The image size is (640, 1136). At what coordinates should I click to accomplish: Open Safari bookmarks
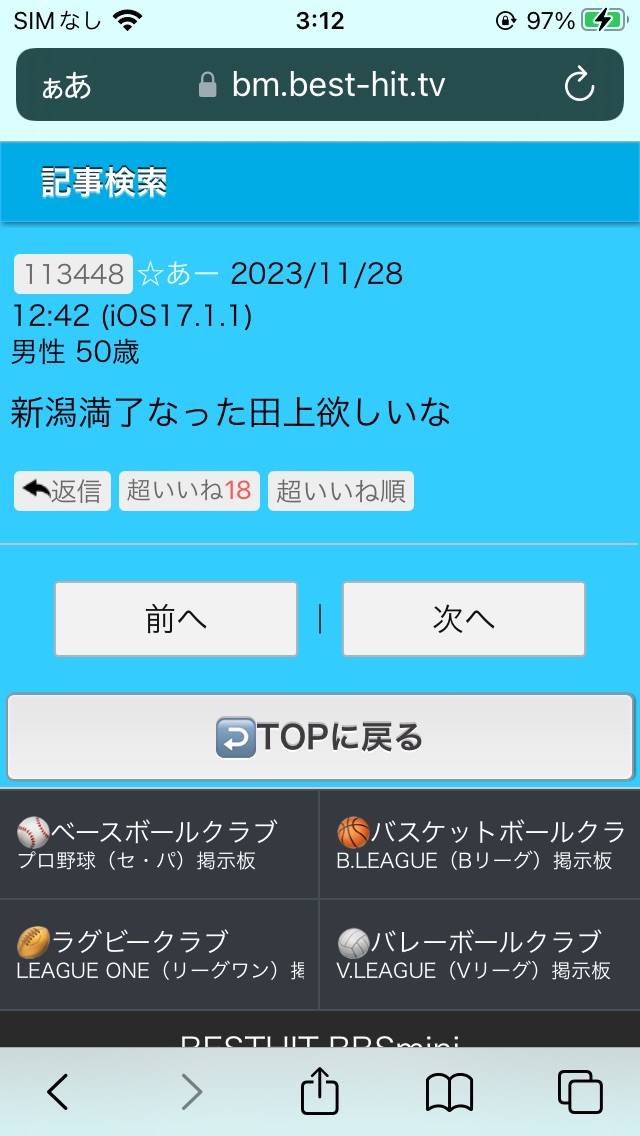[x=449, y=1093]
